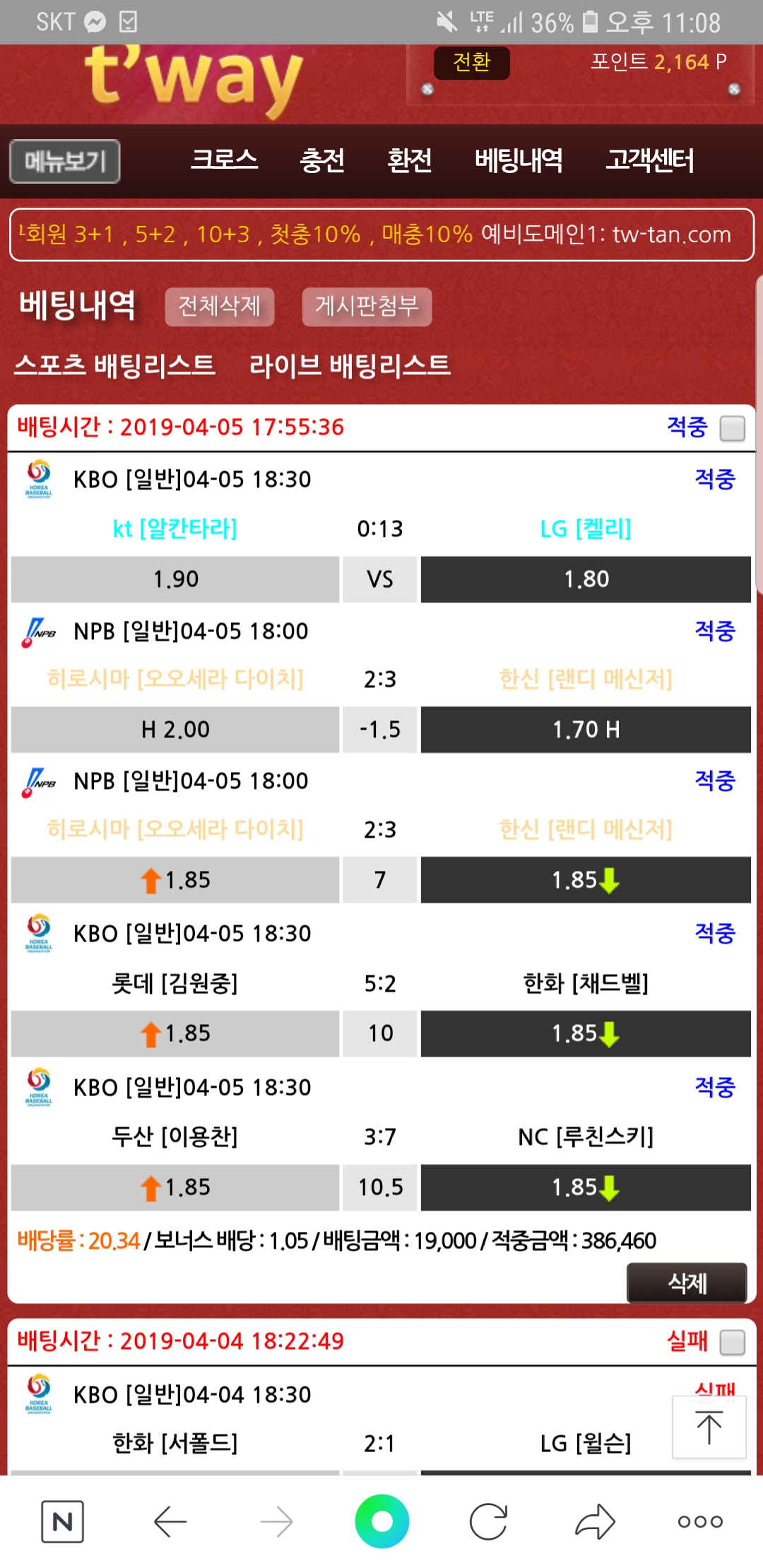This screenshot has width=763, height=1568.
Task: Go to the 크로스 section
Action: click(x=224, y=160)
